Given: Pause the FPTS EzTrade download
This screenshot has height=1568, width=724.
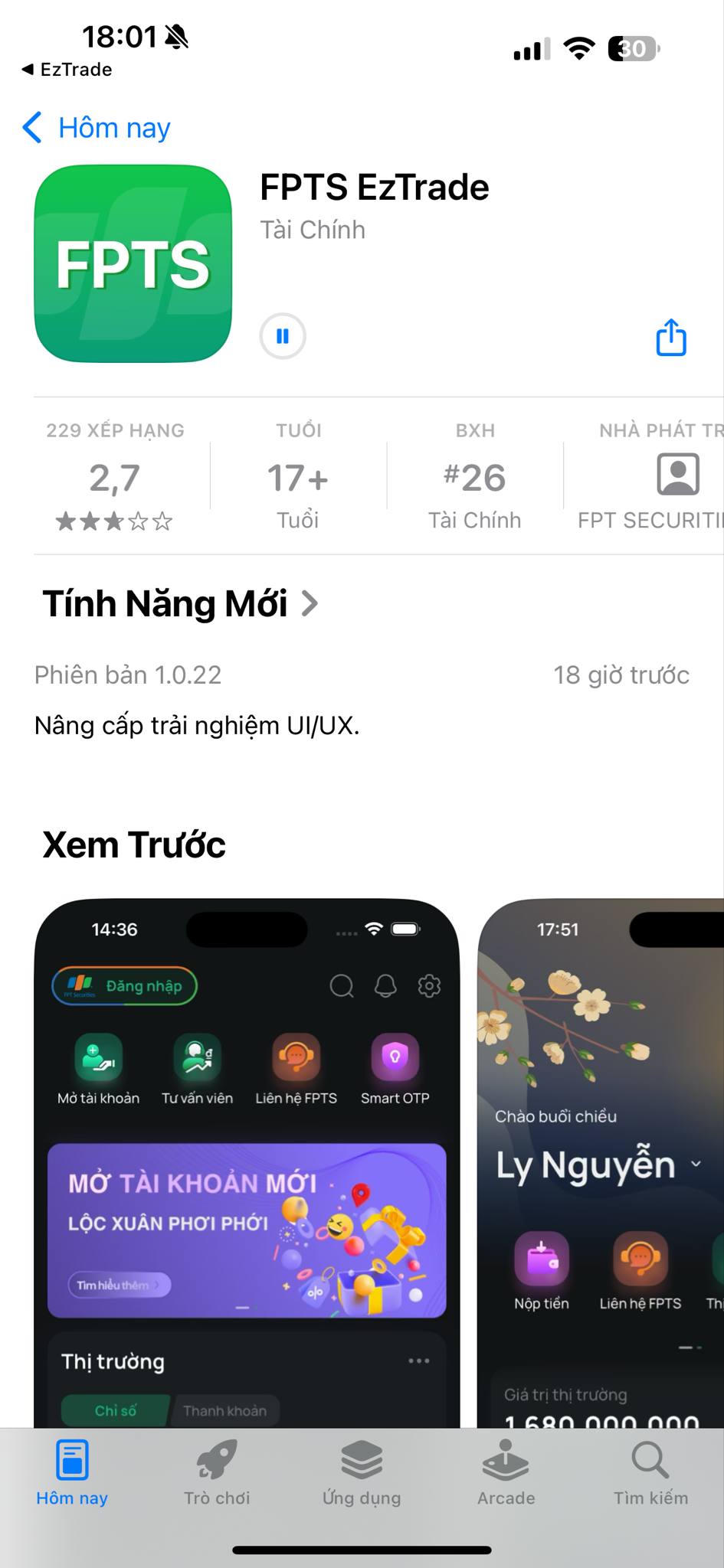Looking at the screenshot, I should point(283,336).
